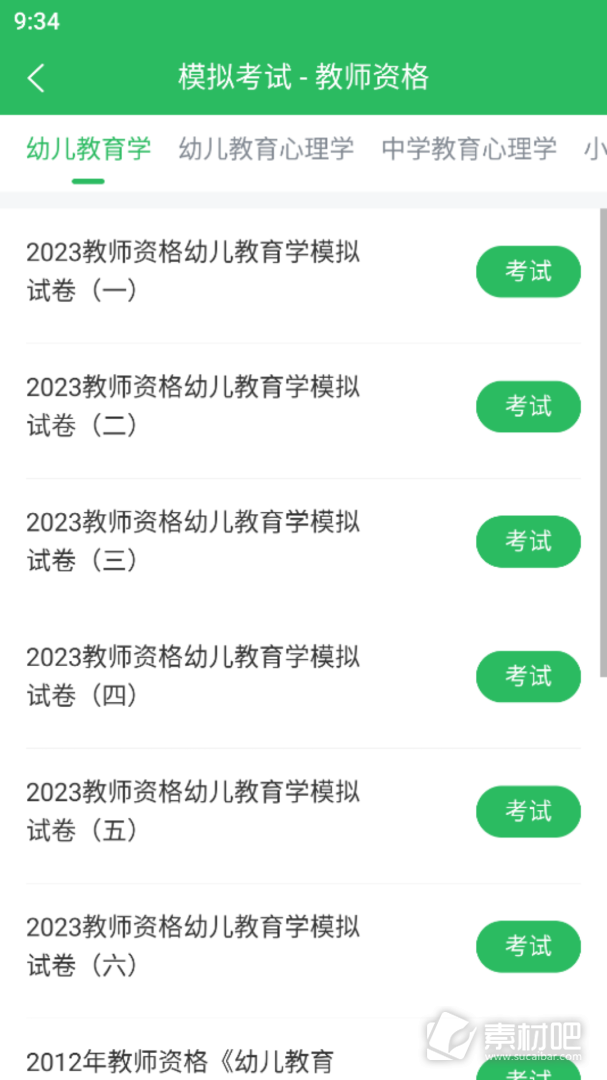Switch to the 中学教育心理学 tab
The width and height of the screenshot is (607, 1080).
pyautogui.click(x=469, y=148)
